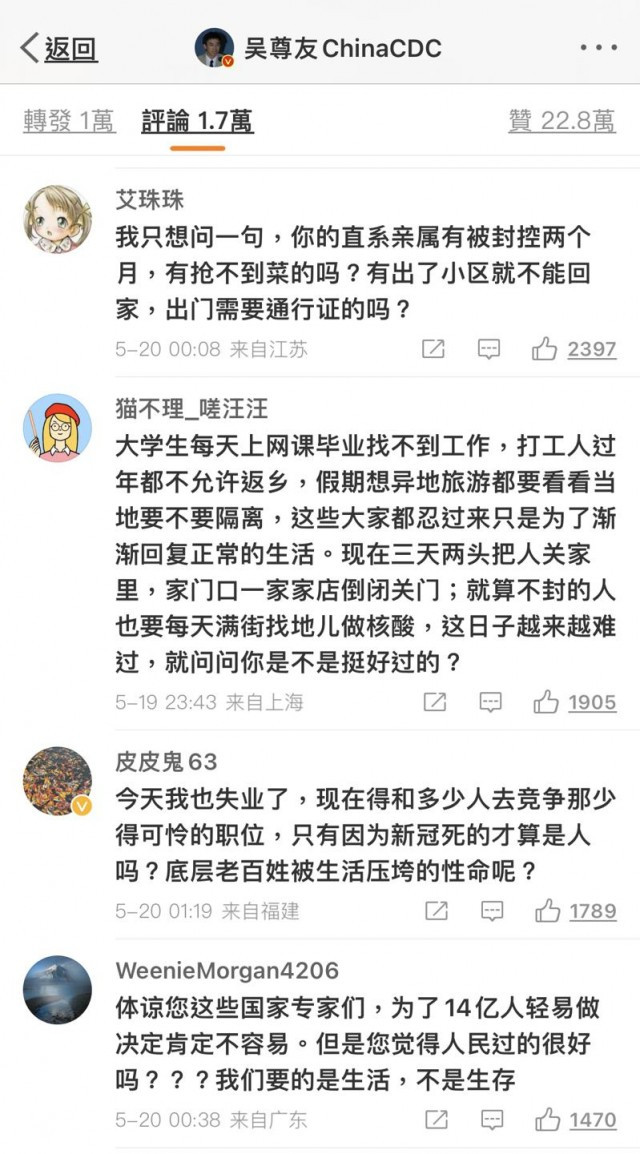
Task: Reply to 皮皮鬼63's comment
Action: pyautogui.click(x=492, y=911)
